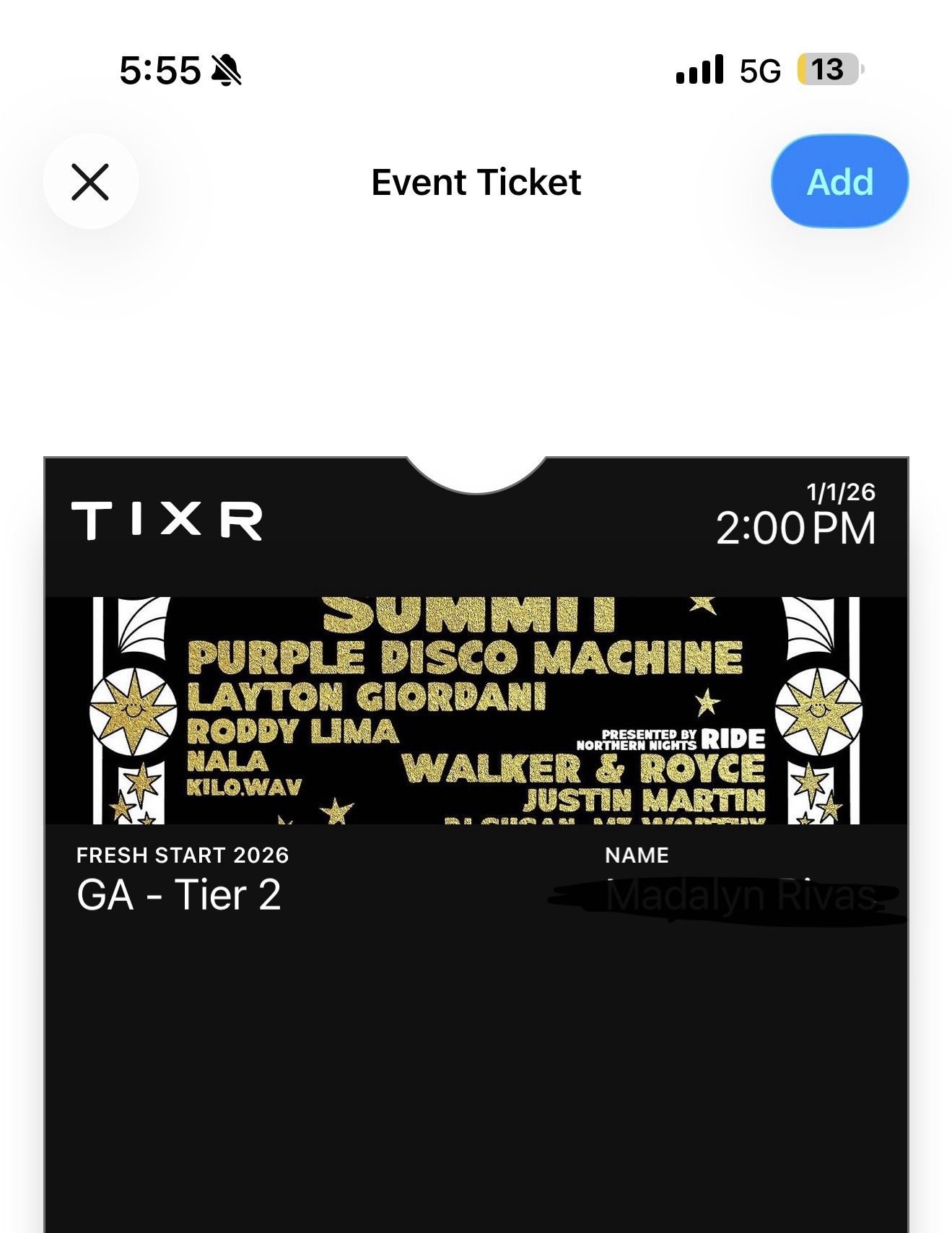Select the FRESH START 2026 event label
The height and width of the screenshot is (1233, 952).
(x=181, y=855)
